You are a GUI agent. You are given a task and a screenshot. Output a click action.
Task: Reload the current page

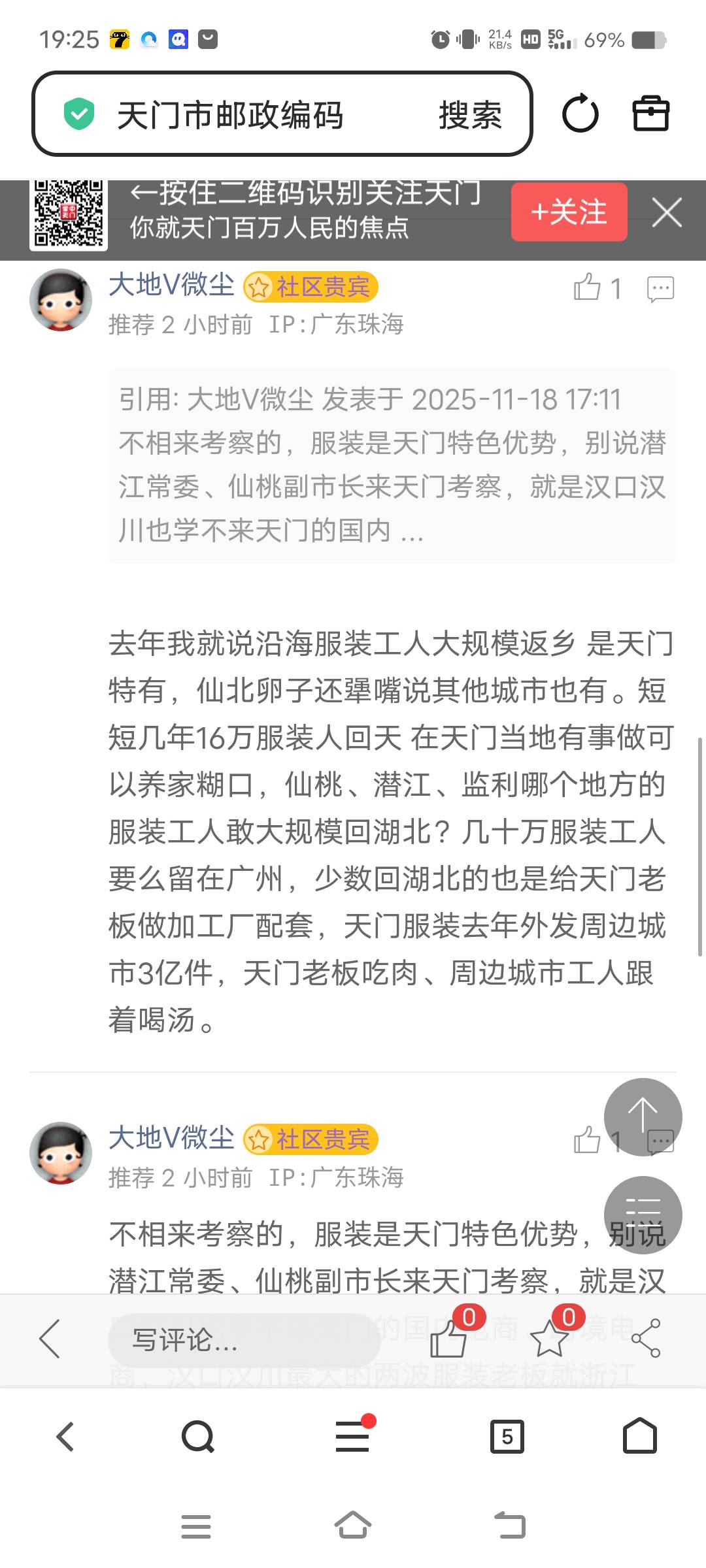580,114
